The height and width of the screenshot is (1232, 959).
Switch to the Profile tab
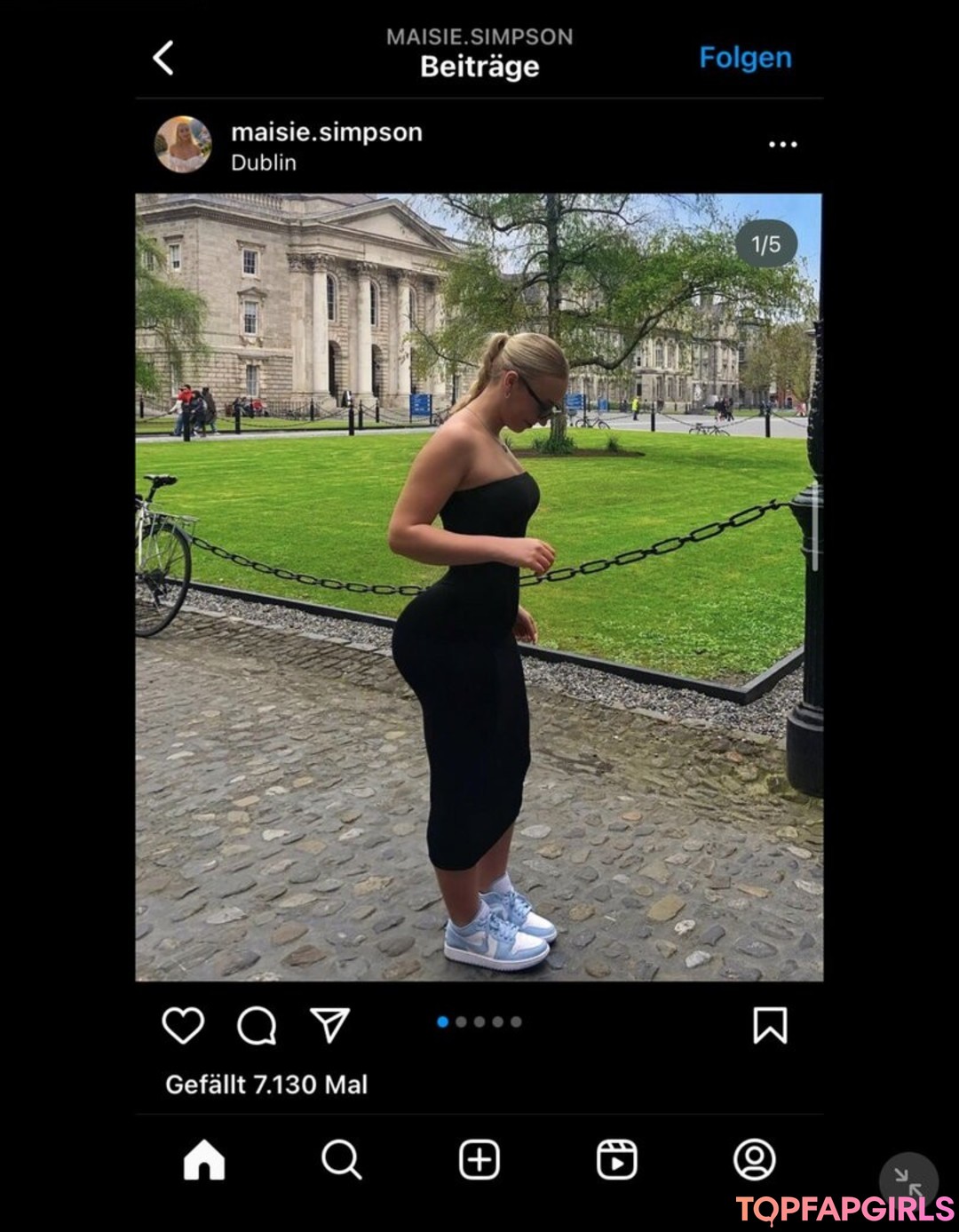coord(754,1160)
